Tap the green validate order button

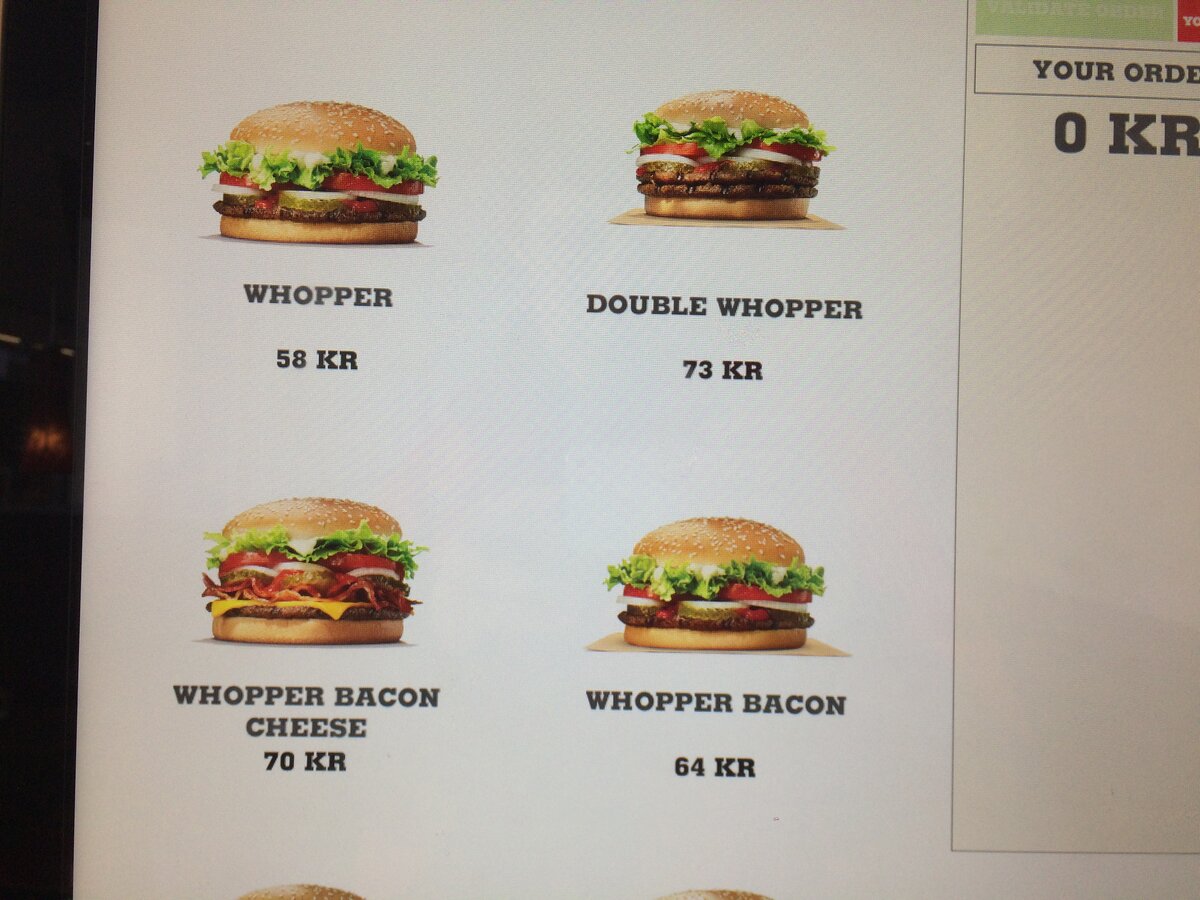(1073, 18)
